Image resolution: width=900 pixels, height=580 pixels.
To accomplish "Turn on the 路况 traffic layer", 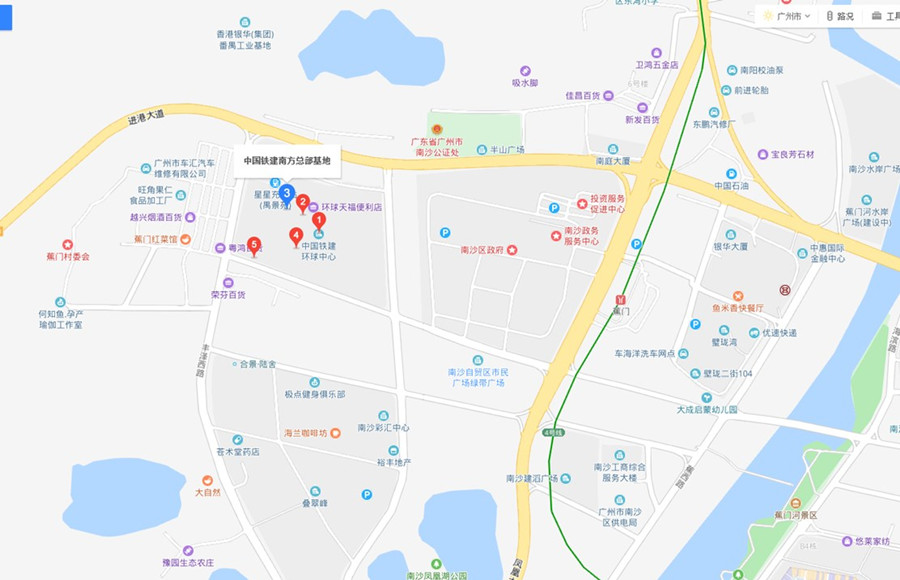I will (840, 16).
